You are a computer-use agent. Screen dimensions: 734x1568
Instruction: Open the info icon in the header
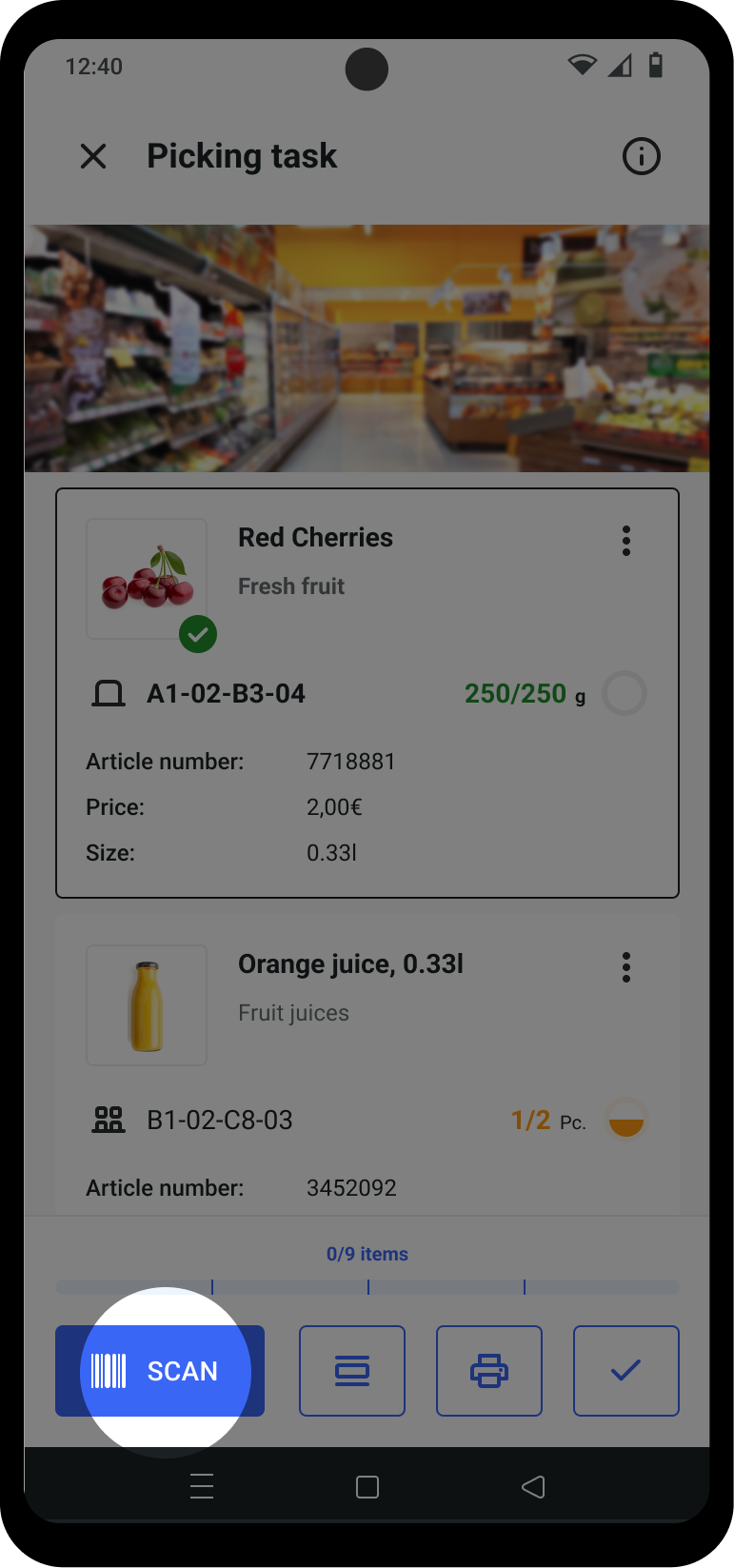coord(641,156)
